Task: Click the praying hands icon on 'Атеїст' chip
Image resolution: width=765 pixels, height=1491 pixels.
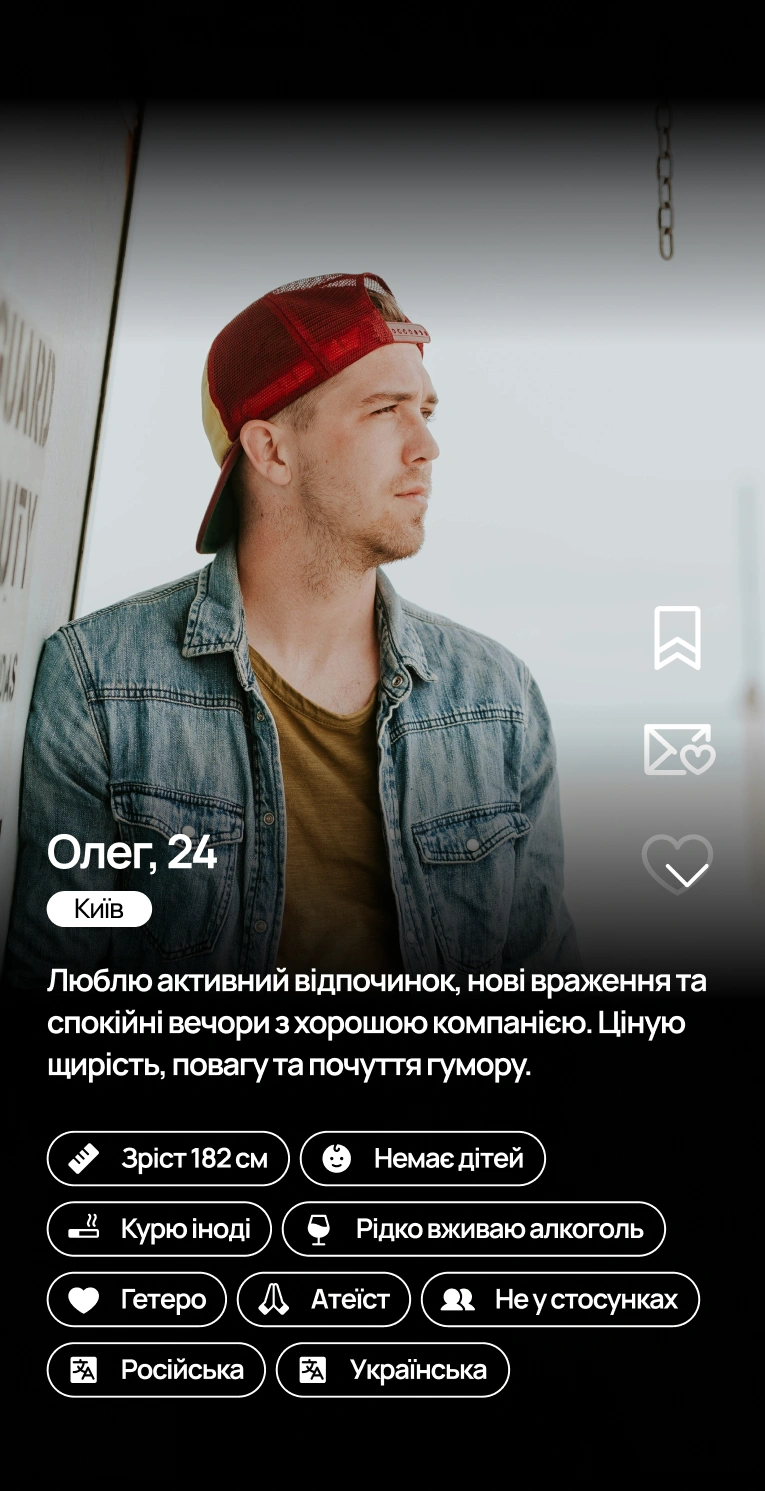Action: pos(272,1299)
